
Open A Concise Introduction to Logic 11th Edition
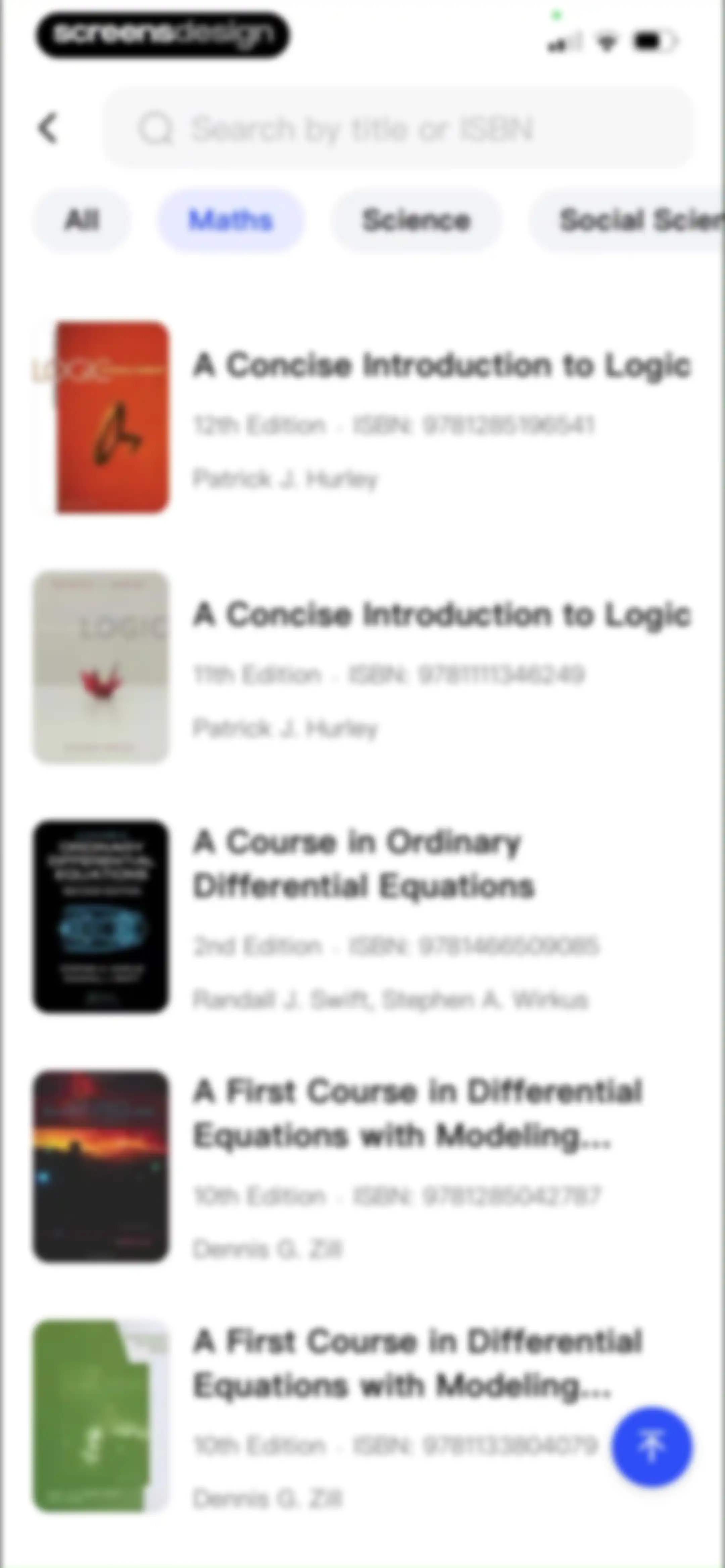tap(363, 667)
